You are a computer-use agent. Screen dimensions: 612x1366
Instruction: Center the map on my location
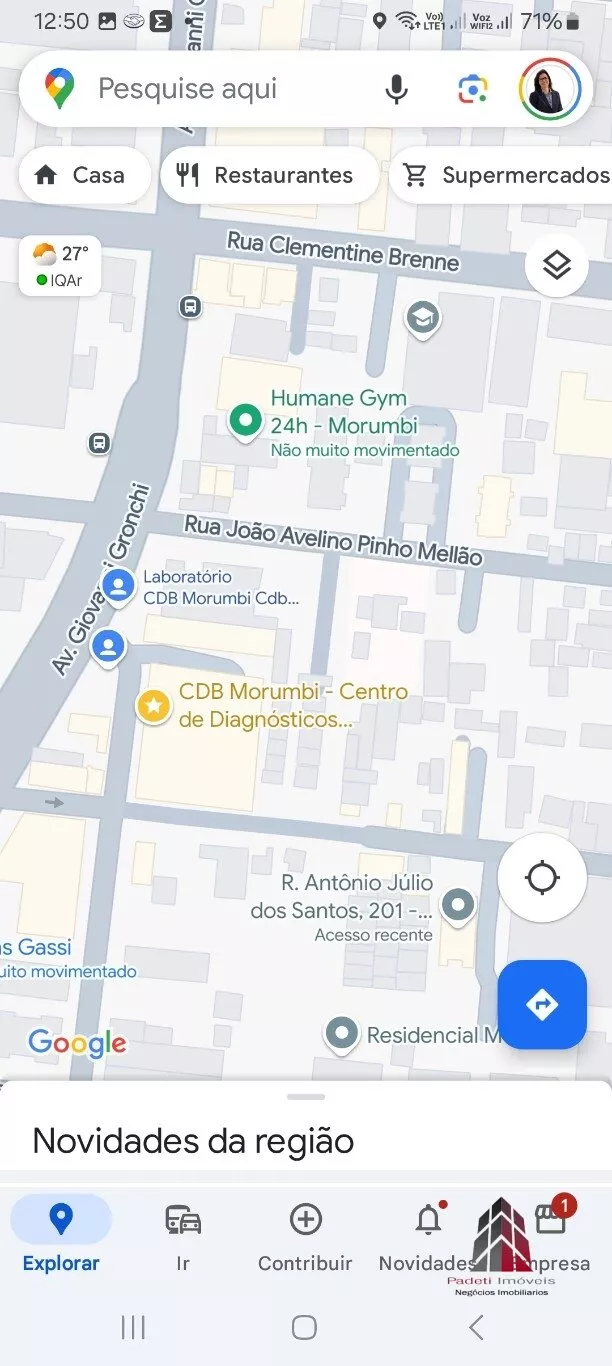542,878
